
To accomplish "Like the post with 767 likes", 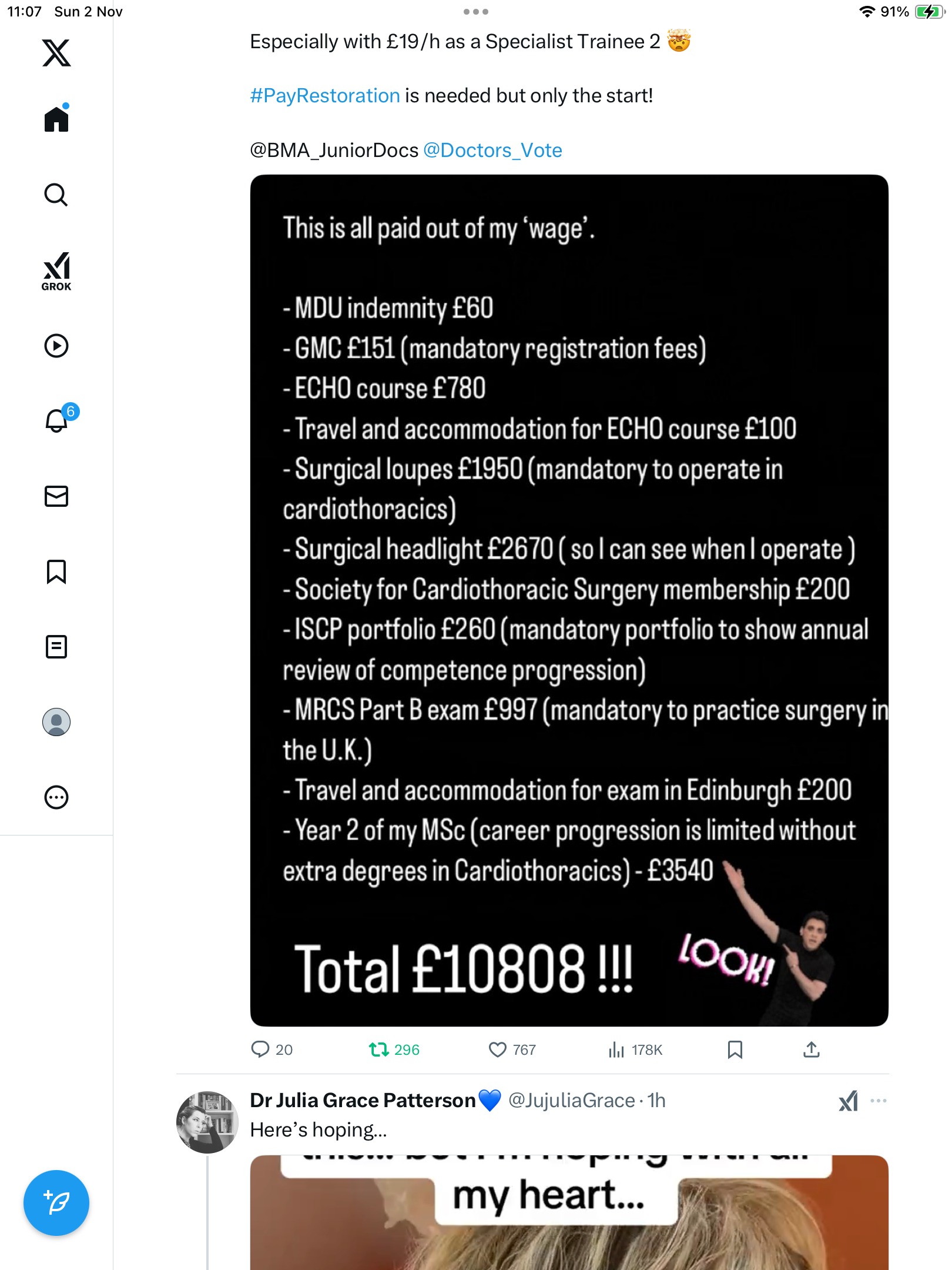I will click(x=498, y=1050).
